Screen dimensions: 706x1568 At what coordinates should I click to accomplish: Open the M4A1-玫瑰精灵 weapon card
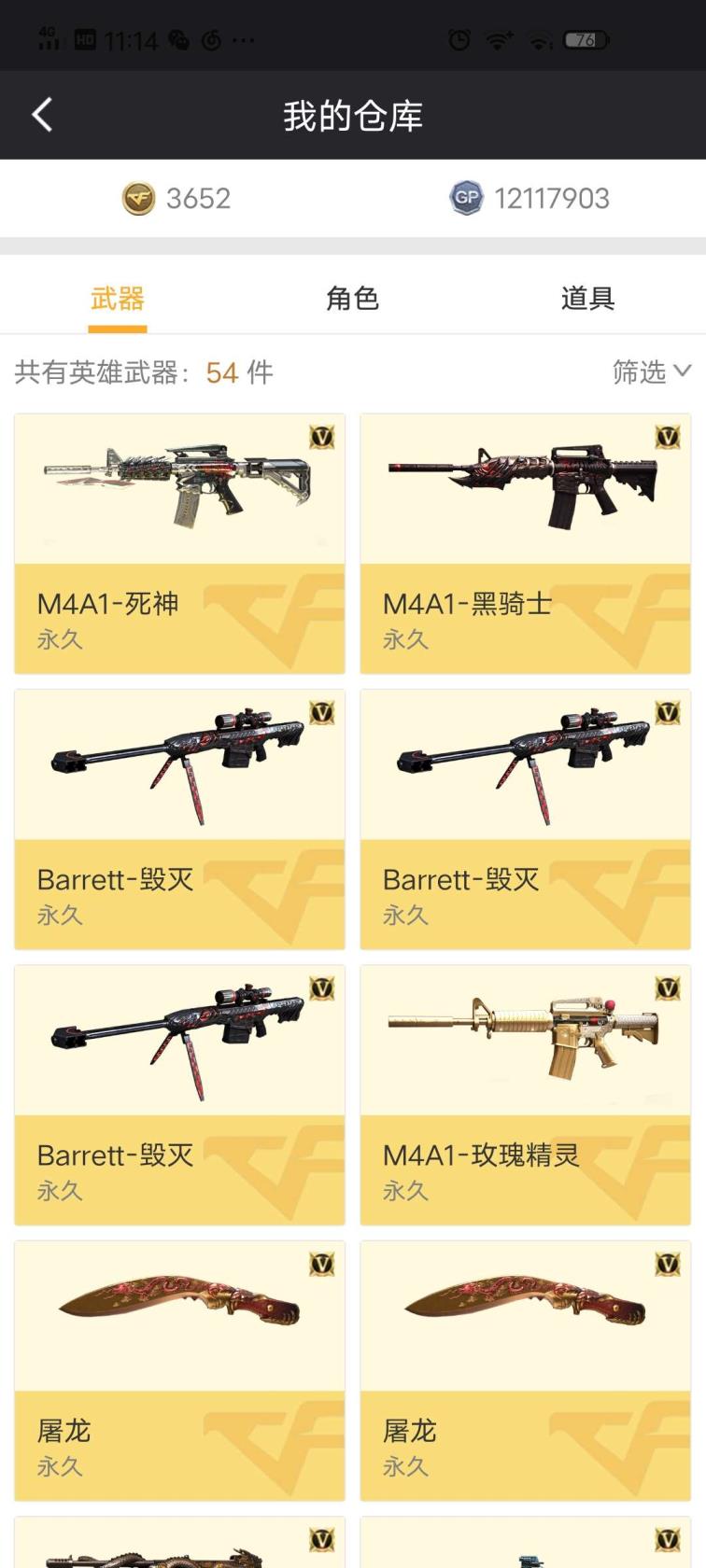click(525, 1094)
